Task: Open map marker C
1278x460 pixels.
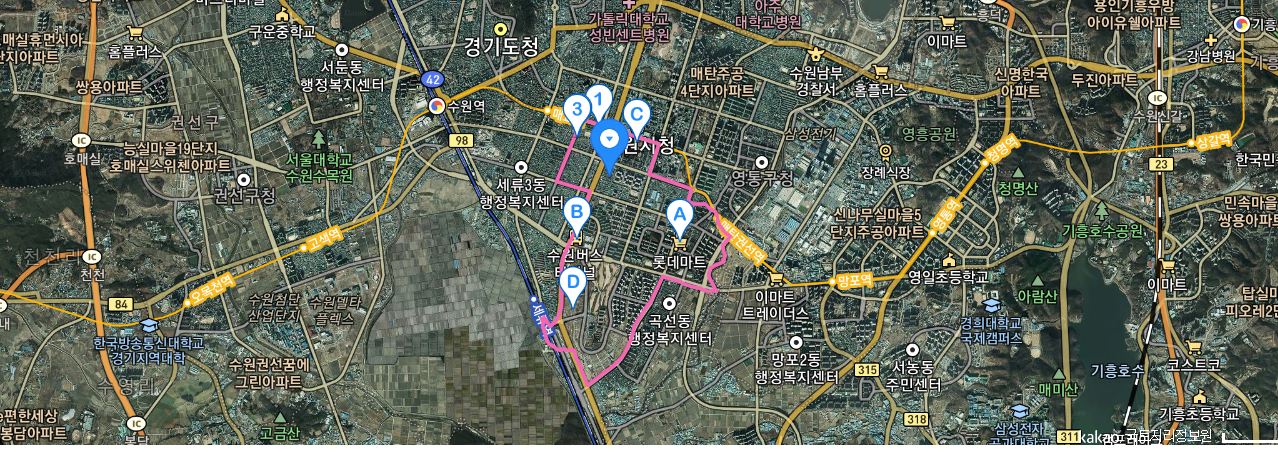Action: pos(636,114)
